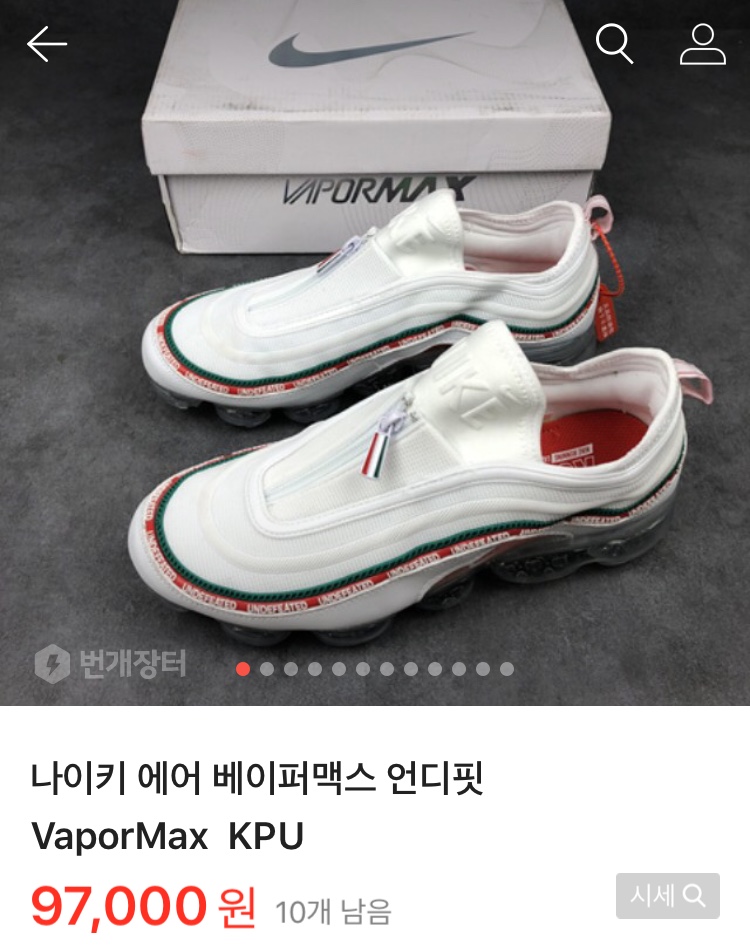
Task: Open the search magnifier icon
Action: tap(614, 43)
